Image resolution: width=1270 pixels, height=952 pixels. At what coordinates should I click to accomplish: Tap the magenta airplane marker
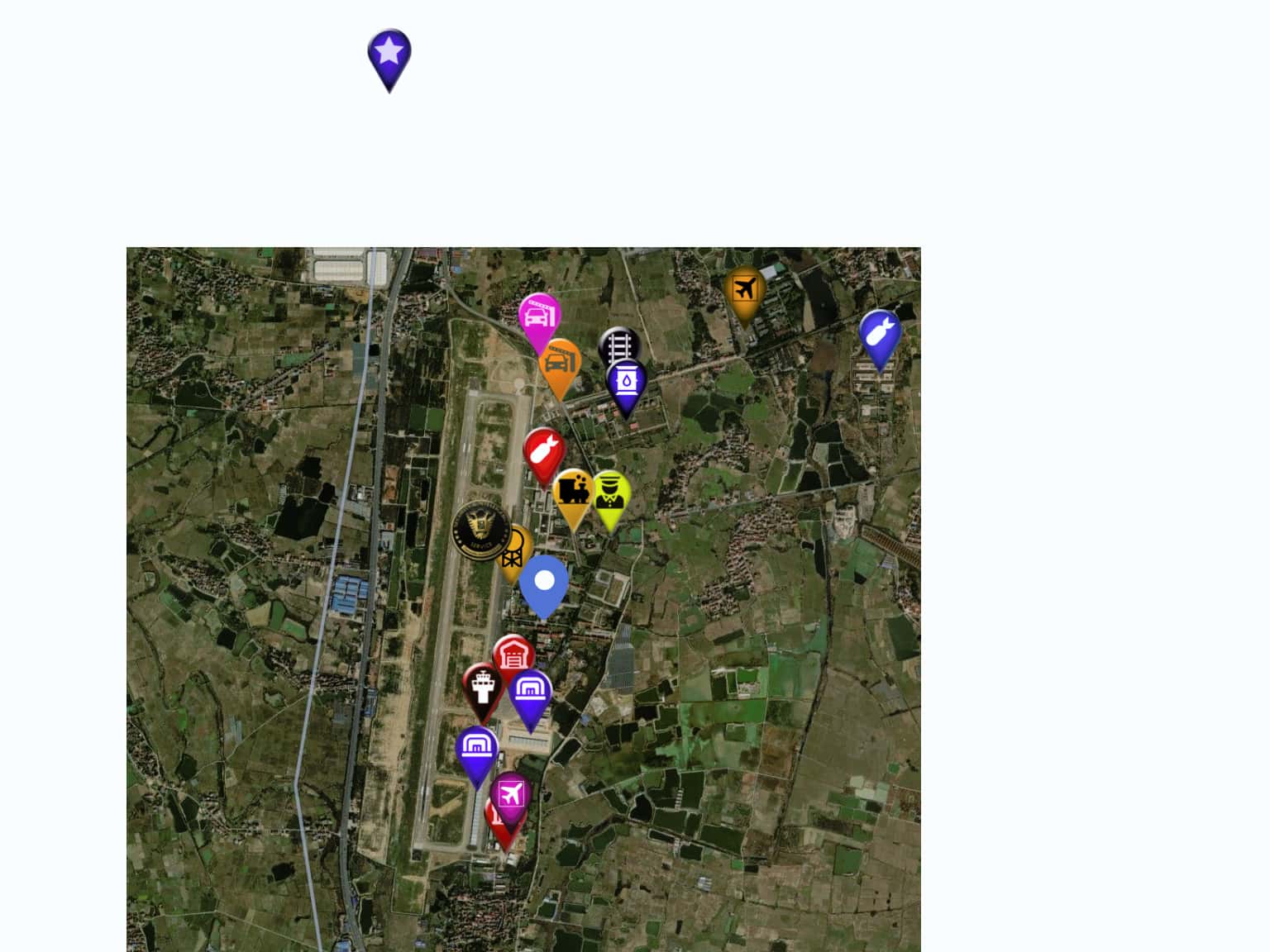coord(511,796)
